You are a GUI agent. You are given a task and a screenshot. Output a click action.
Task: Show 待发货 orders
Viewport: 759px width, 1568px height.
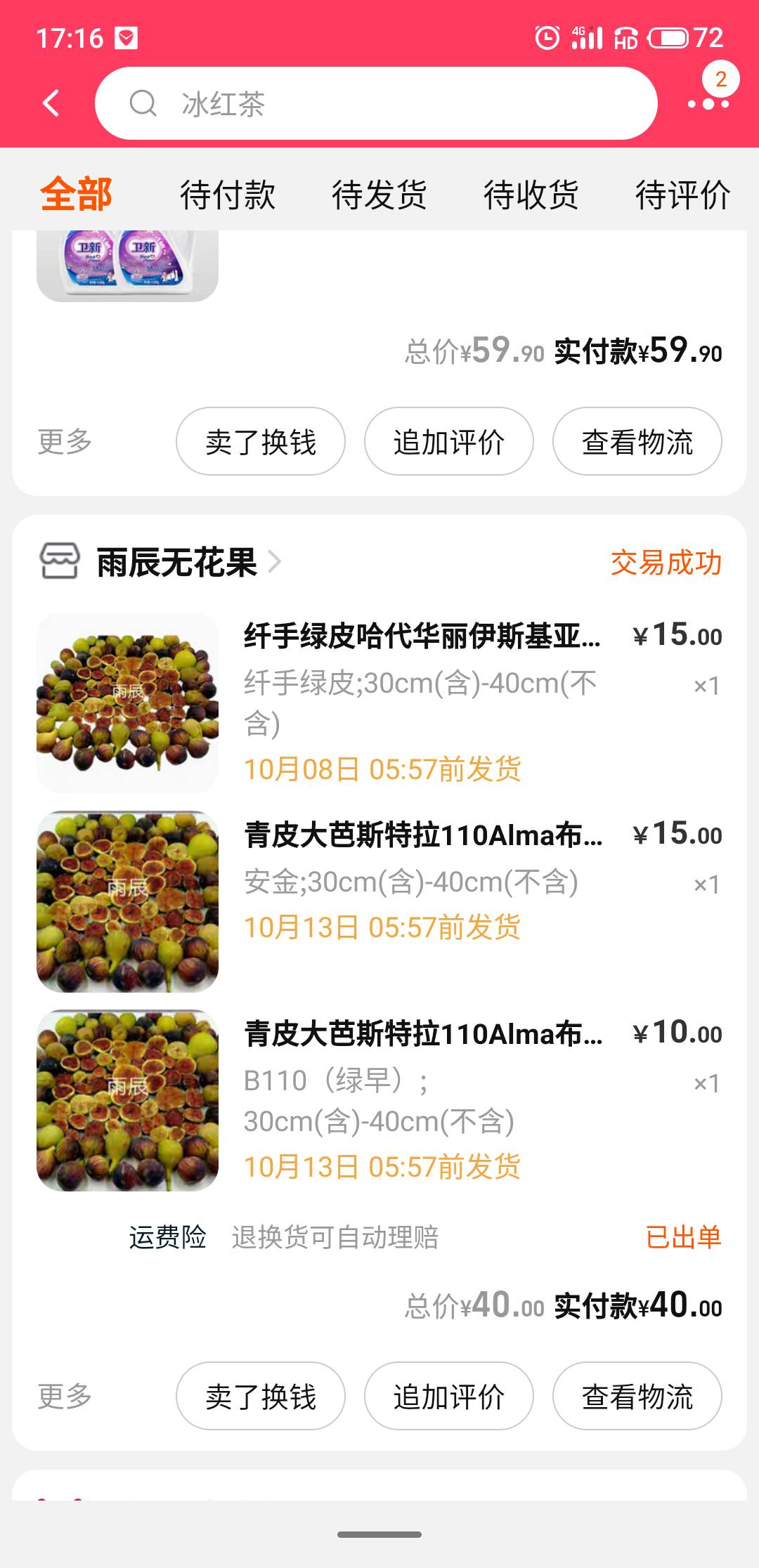coord(379,195)
